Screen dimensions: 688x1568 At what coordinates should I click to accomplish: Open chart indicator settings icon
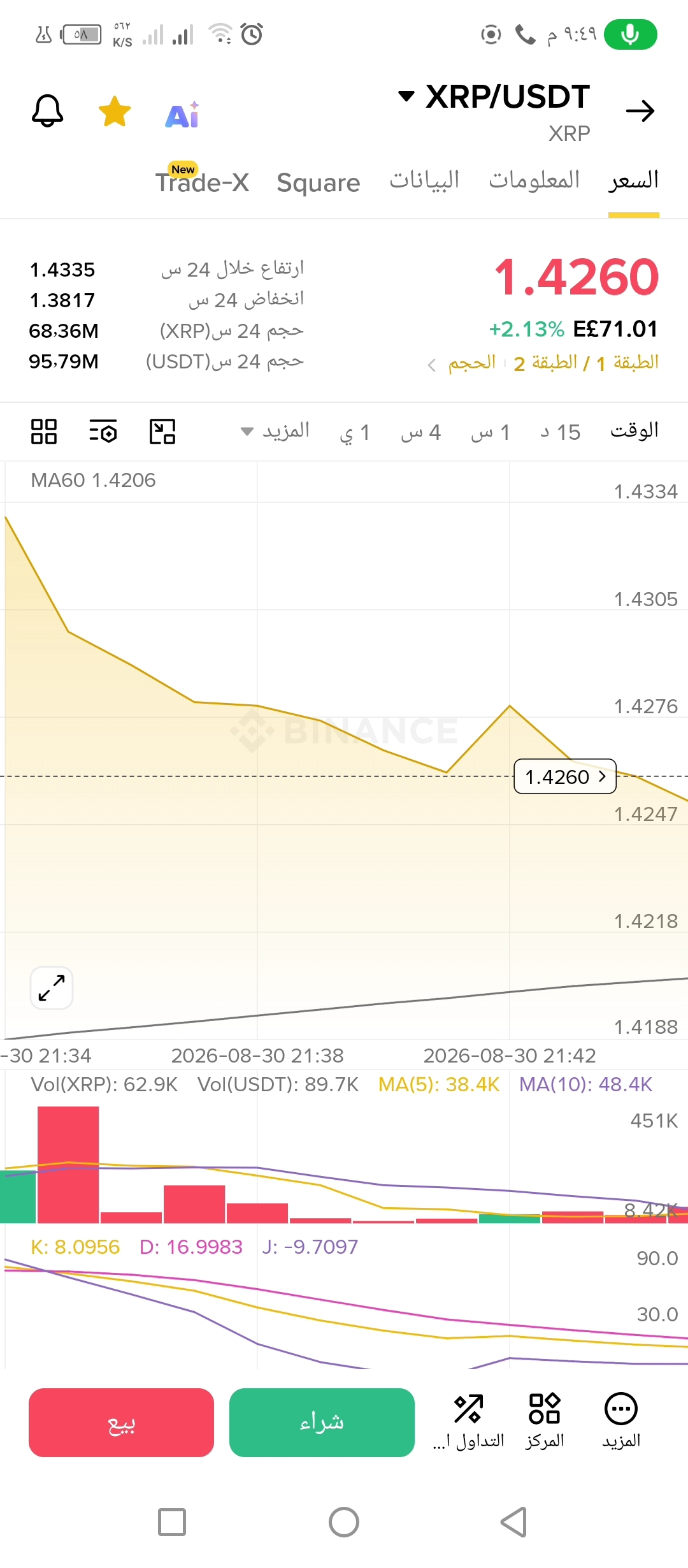[103, 432]
